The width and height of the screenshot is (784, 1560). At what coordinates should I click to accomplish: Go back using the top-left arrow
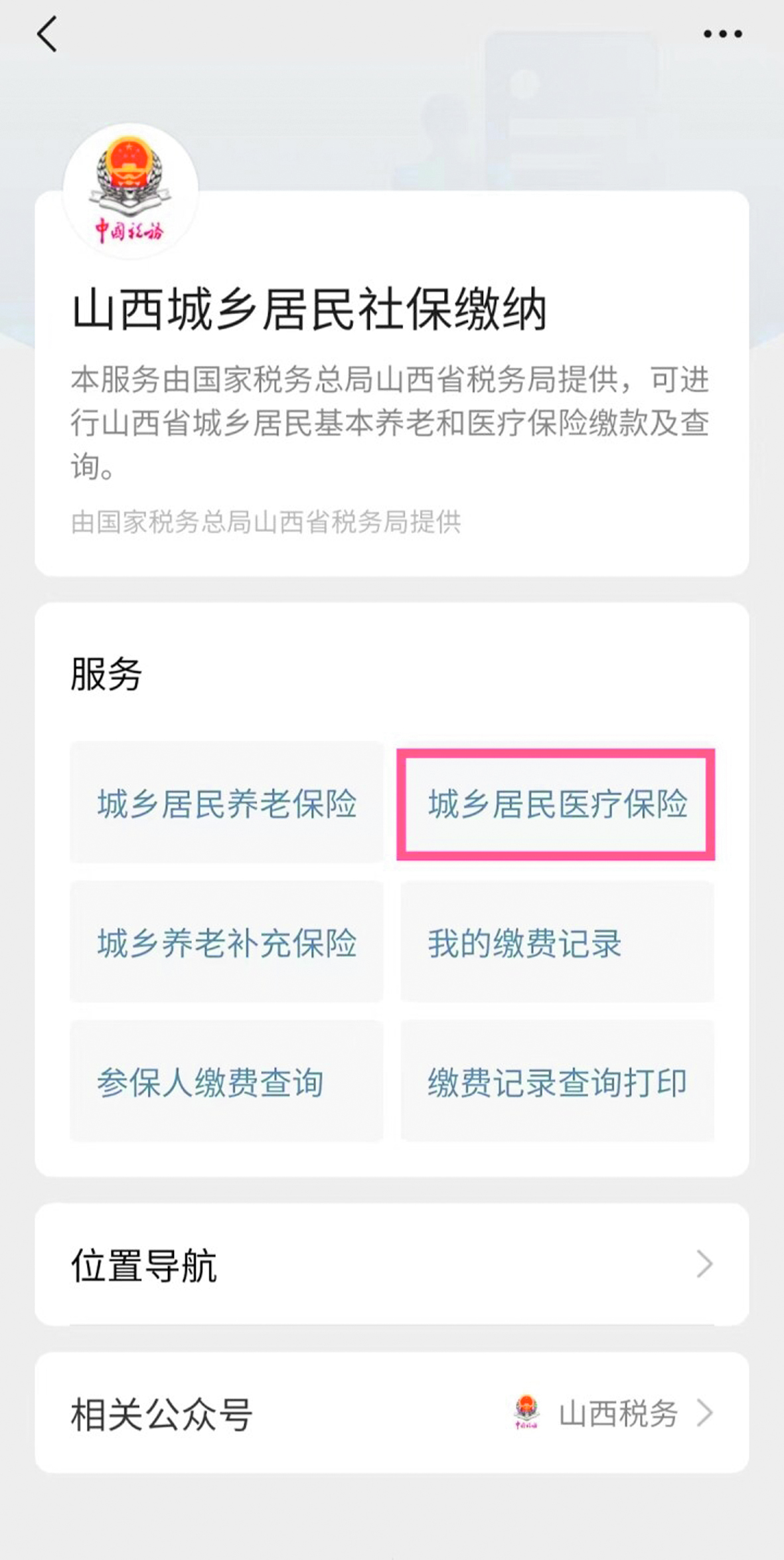pos(47,35)
